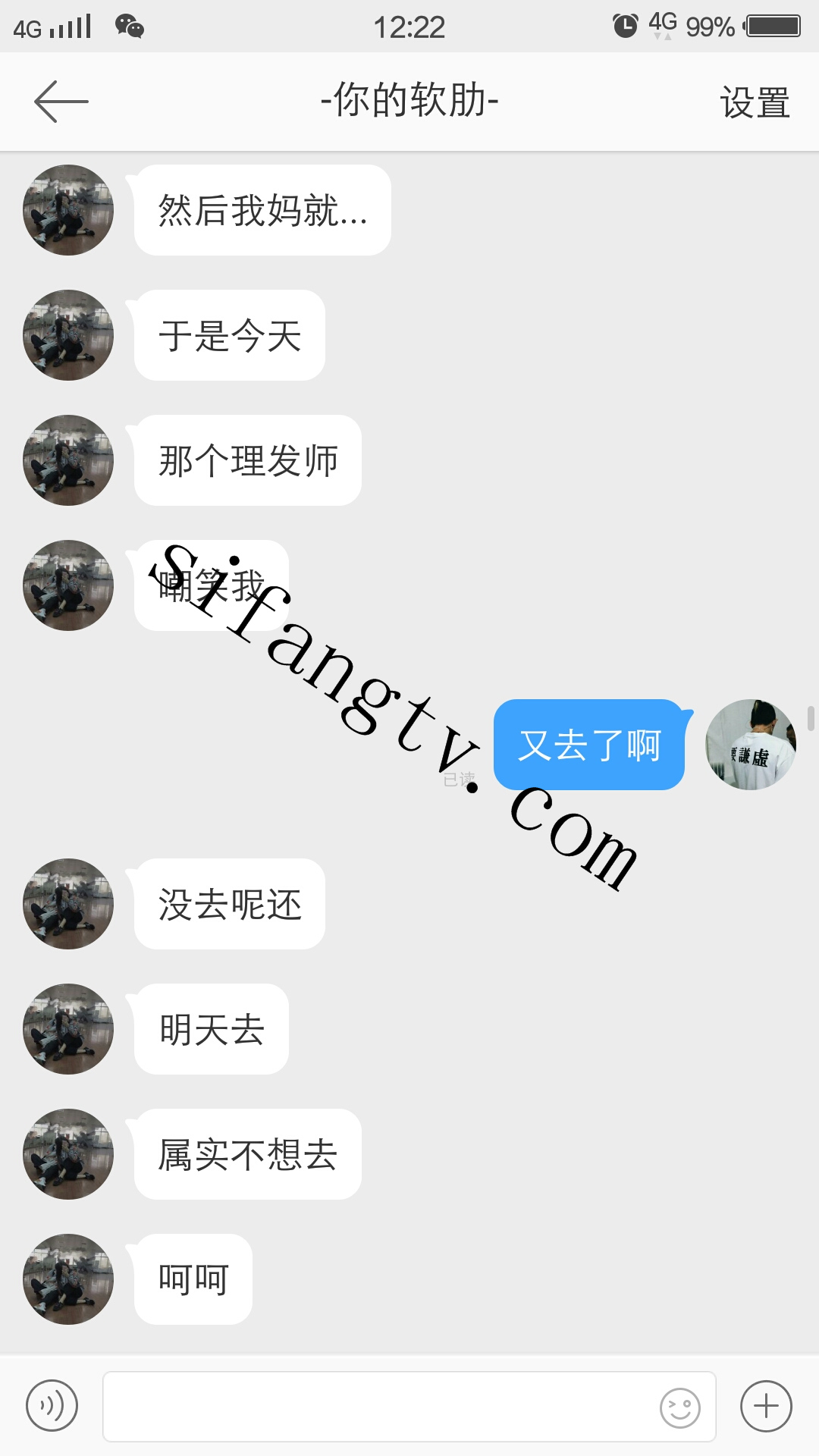Screen dimensions: 819x1456
Task: Open my avatar beside 又去了啊
Action: (750, 745)
